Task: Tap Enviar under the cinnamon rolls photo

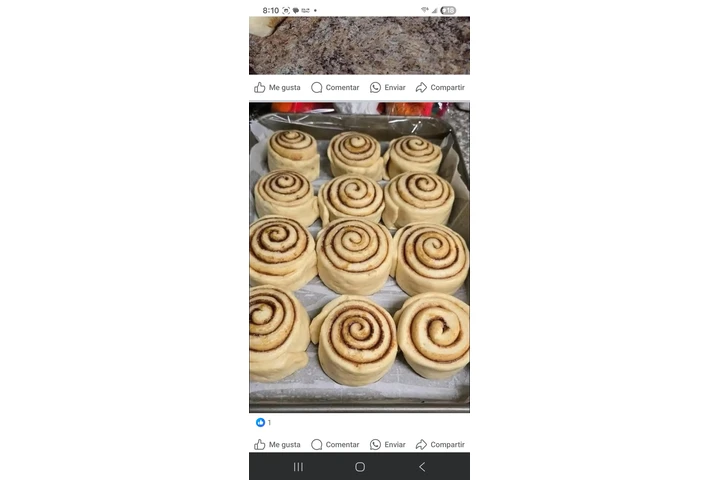Action: point(388,444)
